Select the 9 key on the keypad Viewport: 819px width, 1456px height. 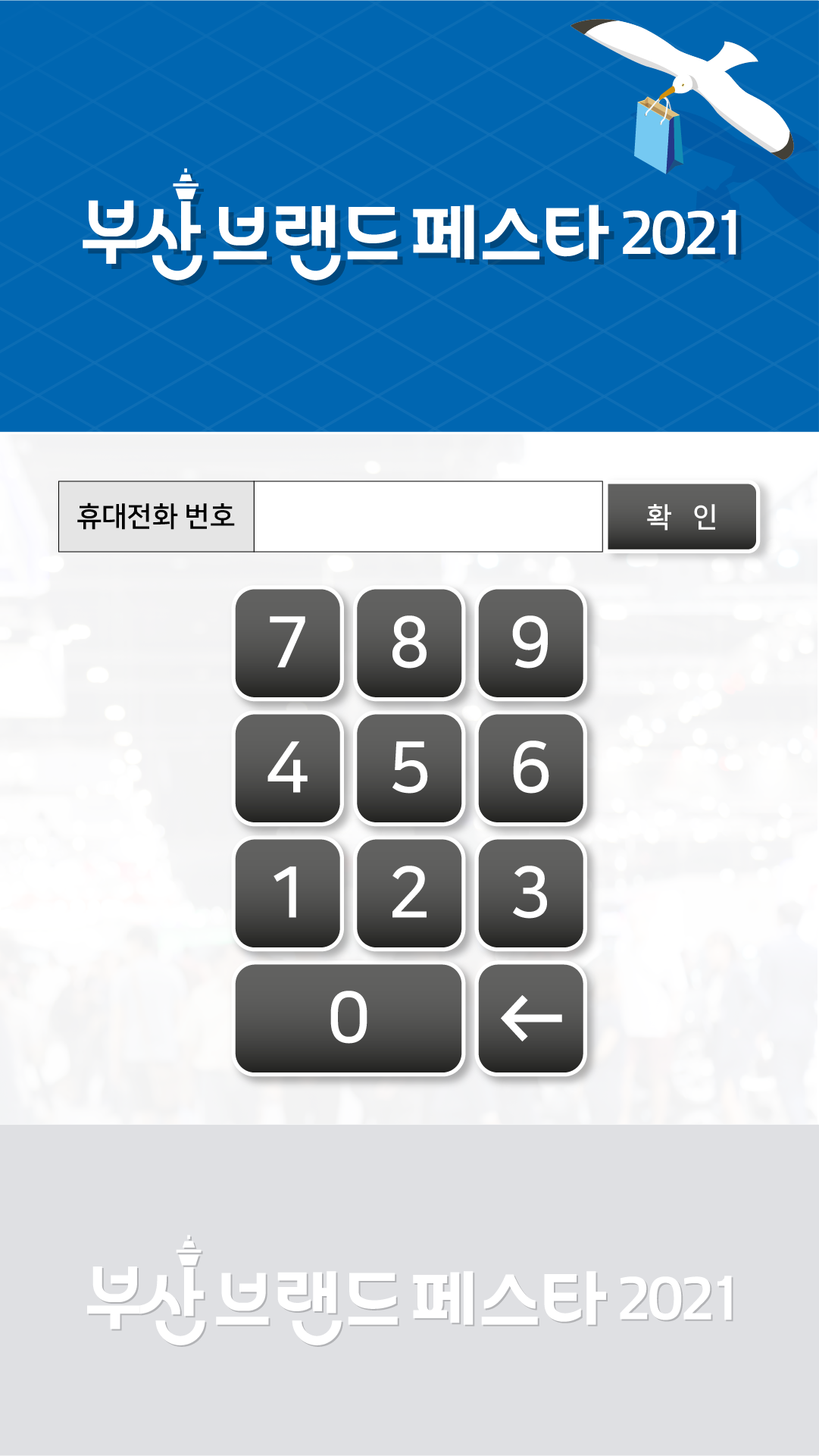coord(530,643)
